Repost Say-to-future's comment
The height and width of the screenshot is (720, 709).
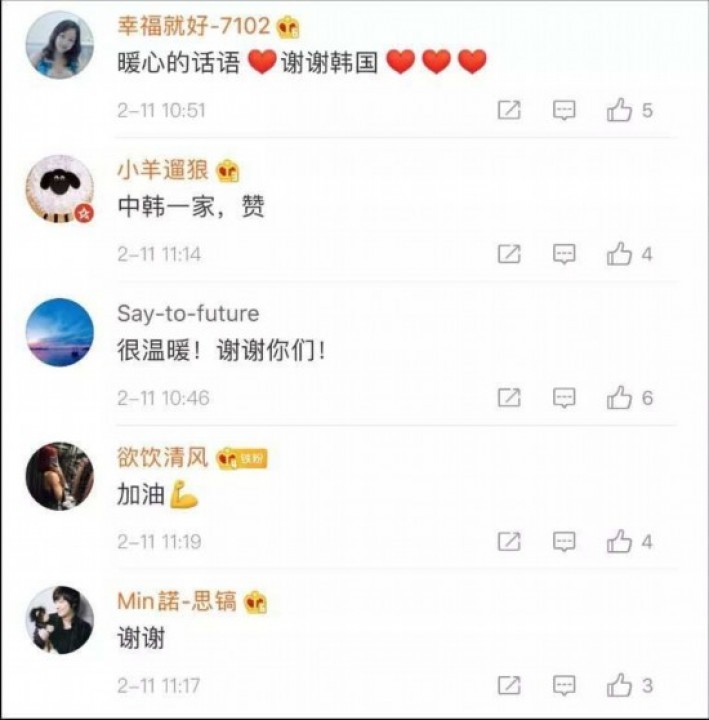pos(509,398)
